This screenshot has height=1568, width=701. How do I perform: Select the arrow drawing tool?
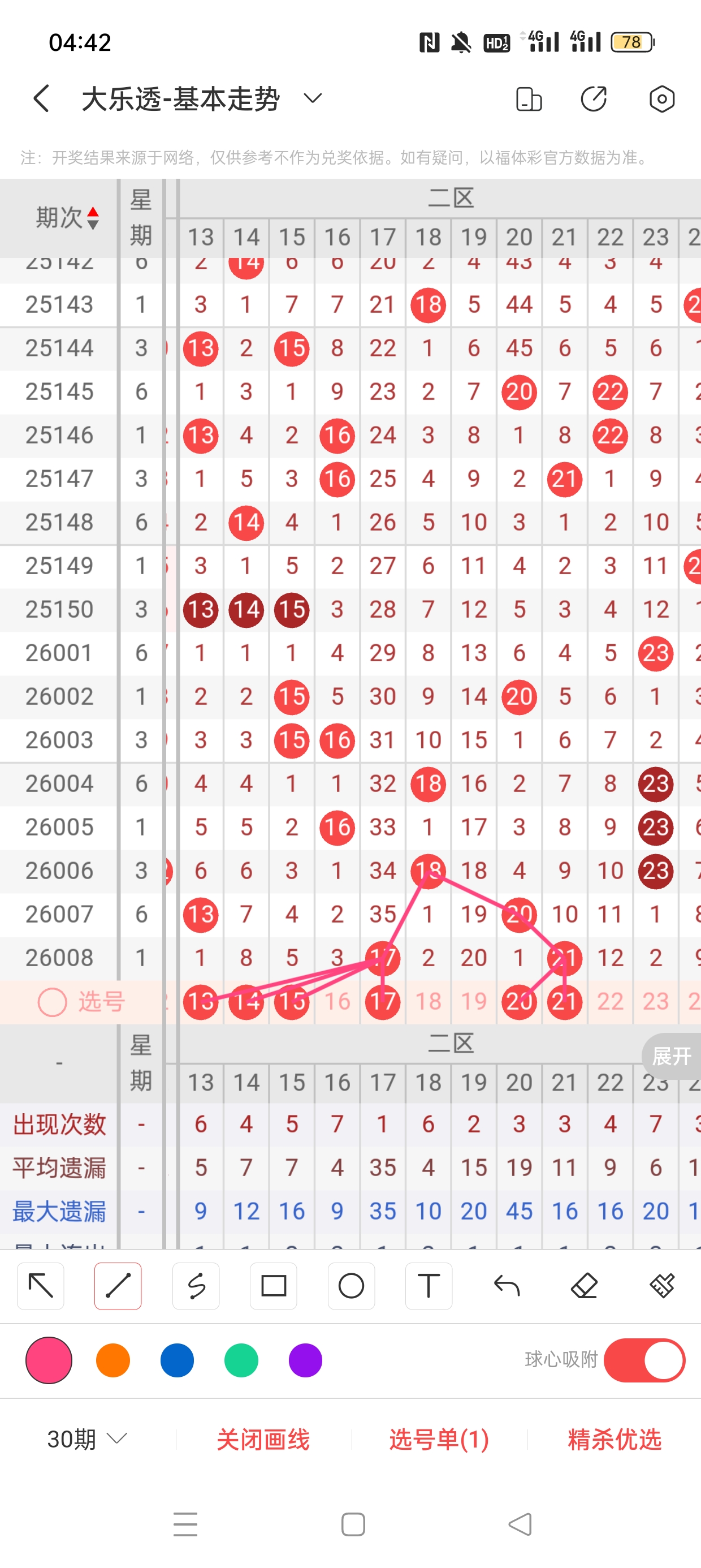[41, 1286]
